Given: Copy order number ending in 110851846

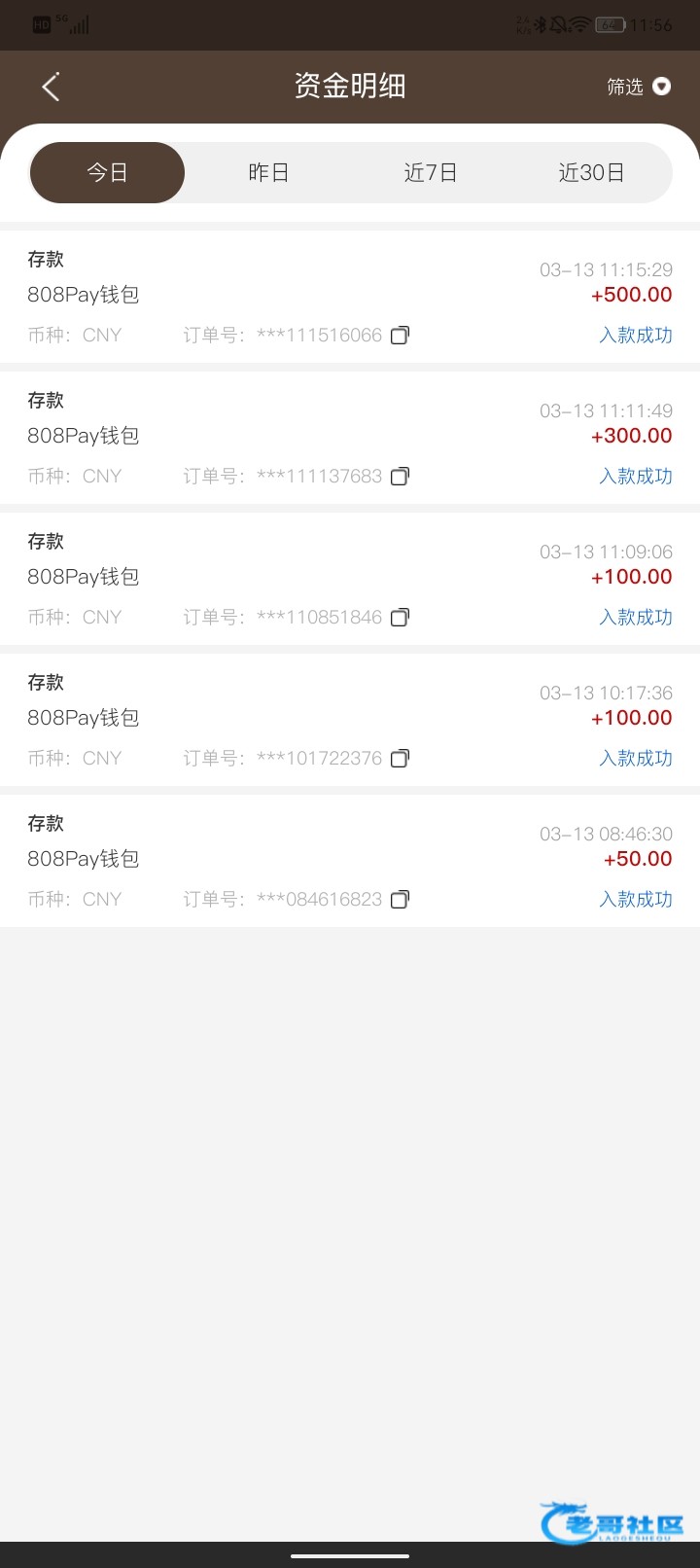Looking at the screenshot, I should [x=400, y=618].
